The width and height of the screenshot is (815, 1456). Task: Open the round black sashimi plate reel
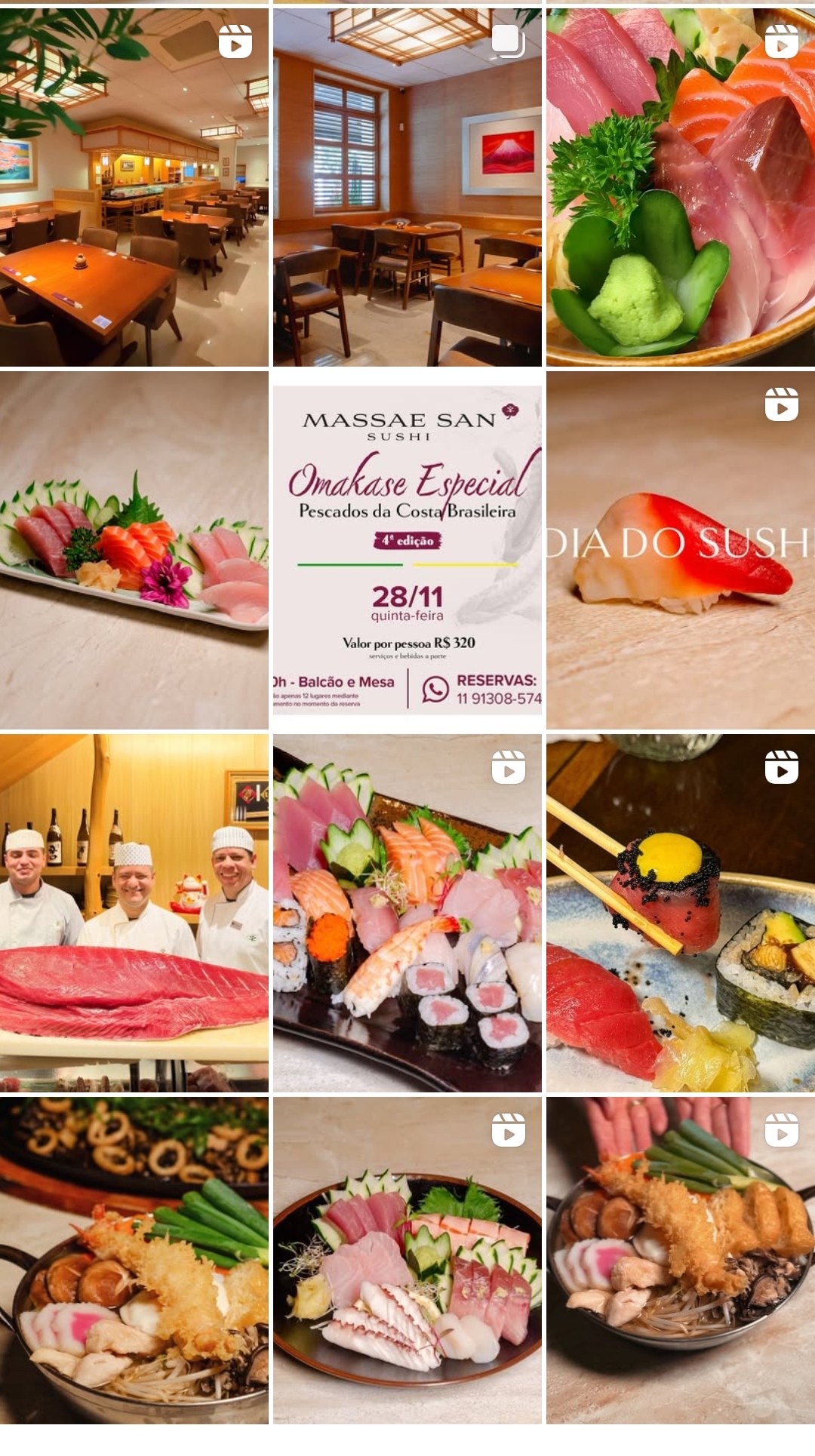[407, 1260]
